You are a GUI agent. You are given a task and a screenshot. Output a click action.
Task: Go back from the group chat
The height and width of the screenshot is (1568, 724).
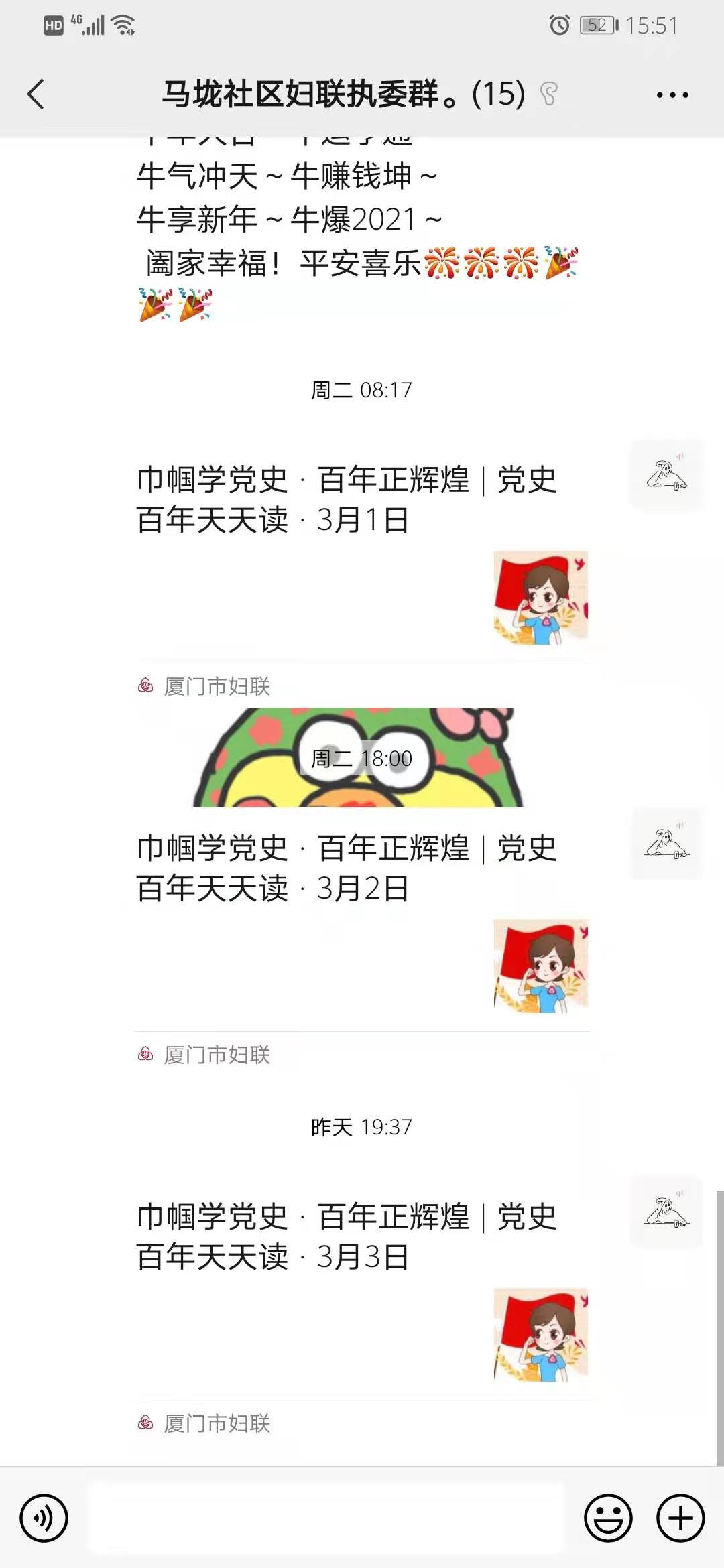pyautogui.click(x=36, y=94)
